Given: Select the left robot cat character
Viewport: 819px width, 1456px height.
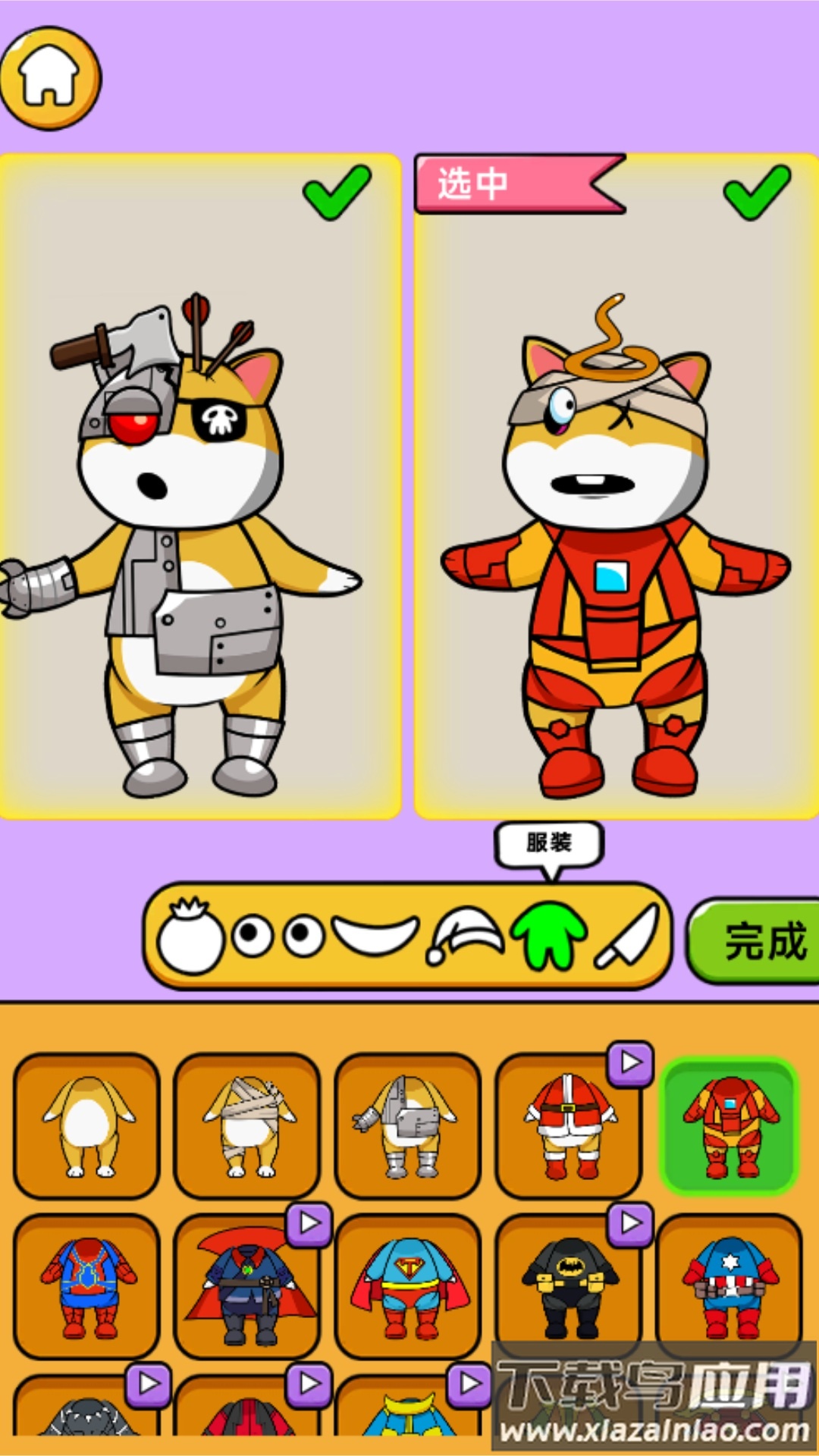Looking at the screenshot, I should click(199, 487).
